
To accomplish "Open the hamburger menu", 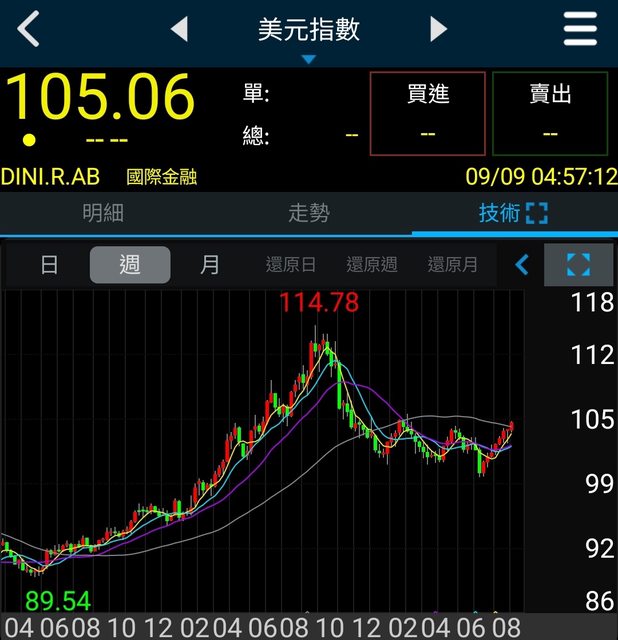I will point(580,30).
